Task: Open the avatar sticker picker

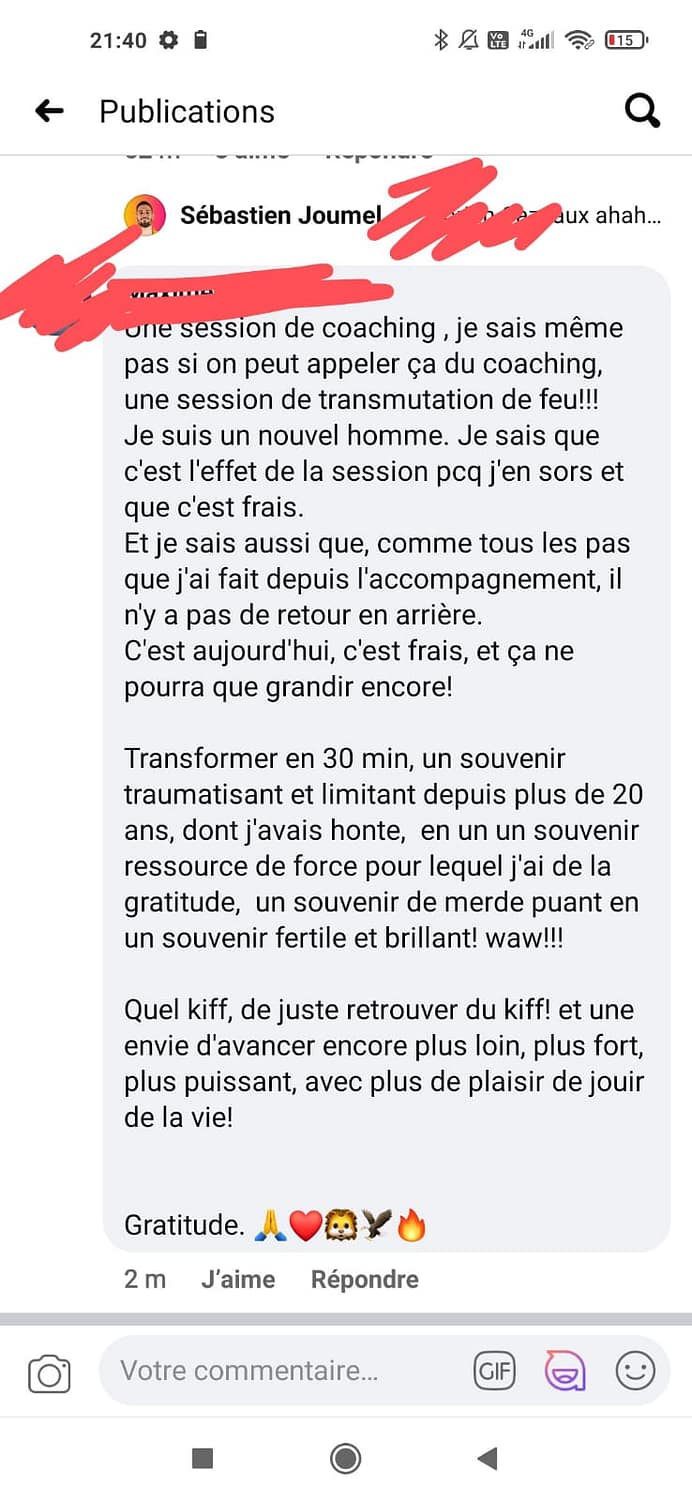Action: (x=565, y=1371)
